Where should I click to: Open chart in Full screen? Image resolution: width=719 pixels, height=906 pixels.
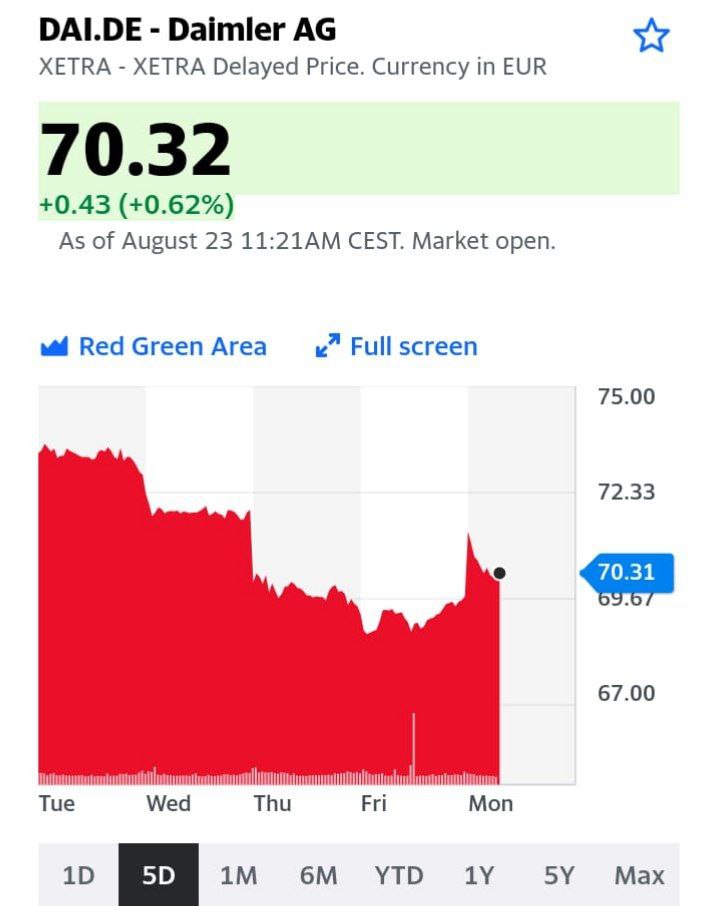[396, 347]
